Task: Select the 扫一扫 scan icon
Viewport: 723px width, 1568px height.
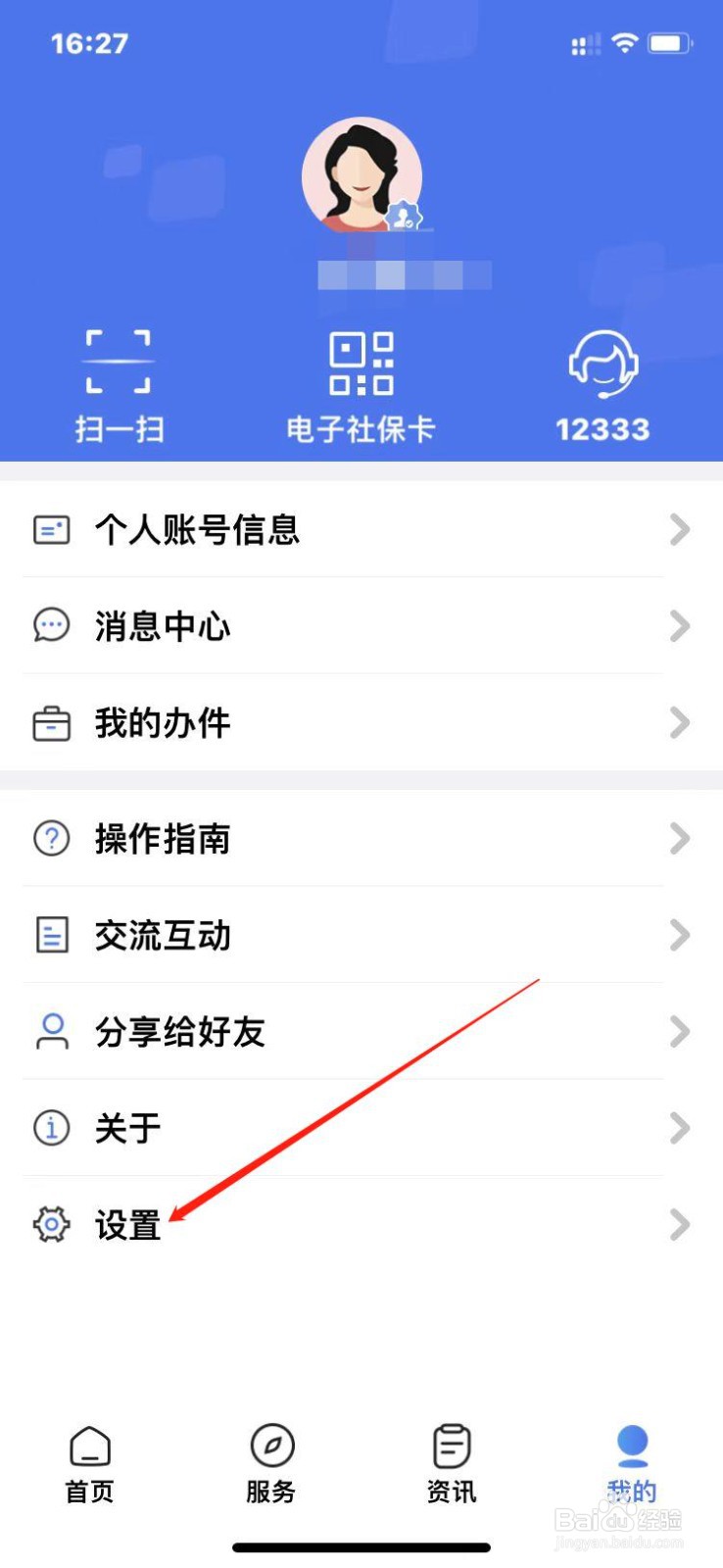Action: 118,363
